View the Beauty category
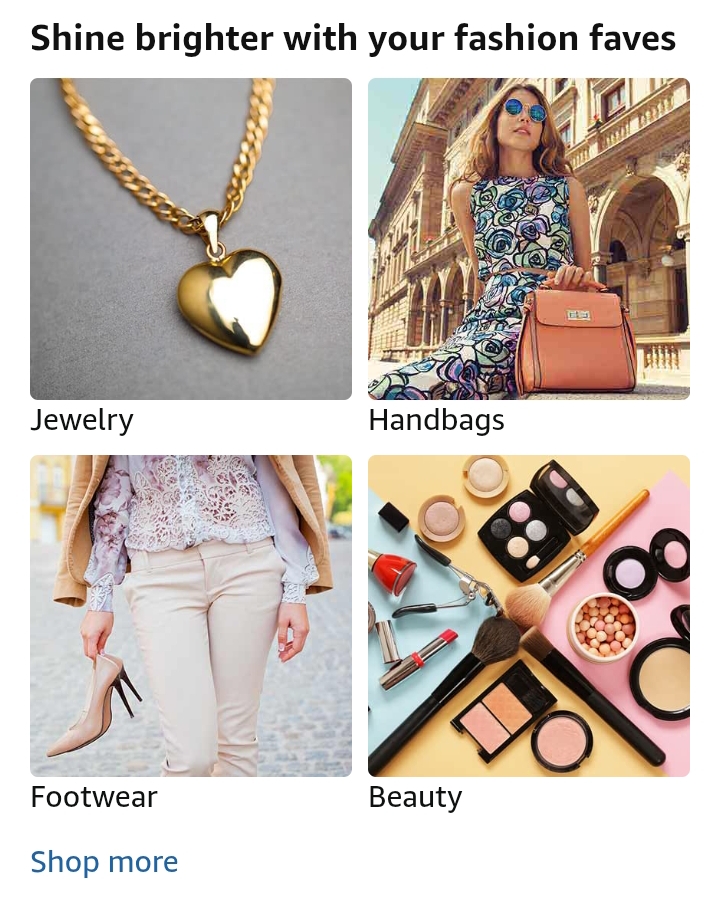 pyautogui.click(x=528, y=616)
